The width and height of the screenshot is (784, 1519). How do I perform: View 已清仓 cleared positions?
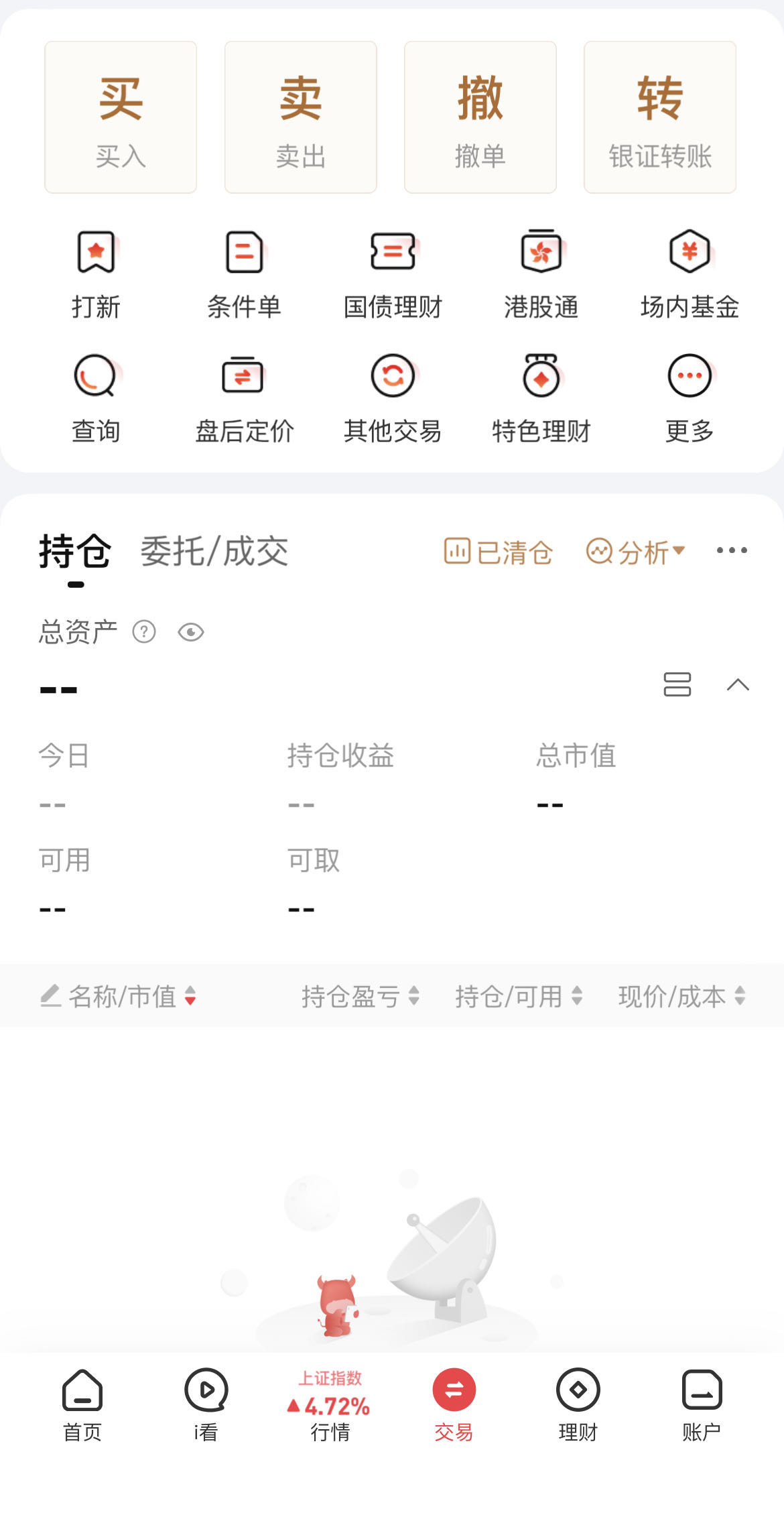pyautogui.click(x=499, y=552)
